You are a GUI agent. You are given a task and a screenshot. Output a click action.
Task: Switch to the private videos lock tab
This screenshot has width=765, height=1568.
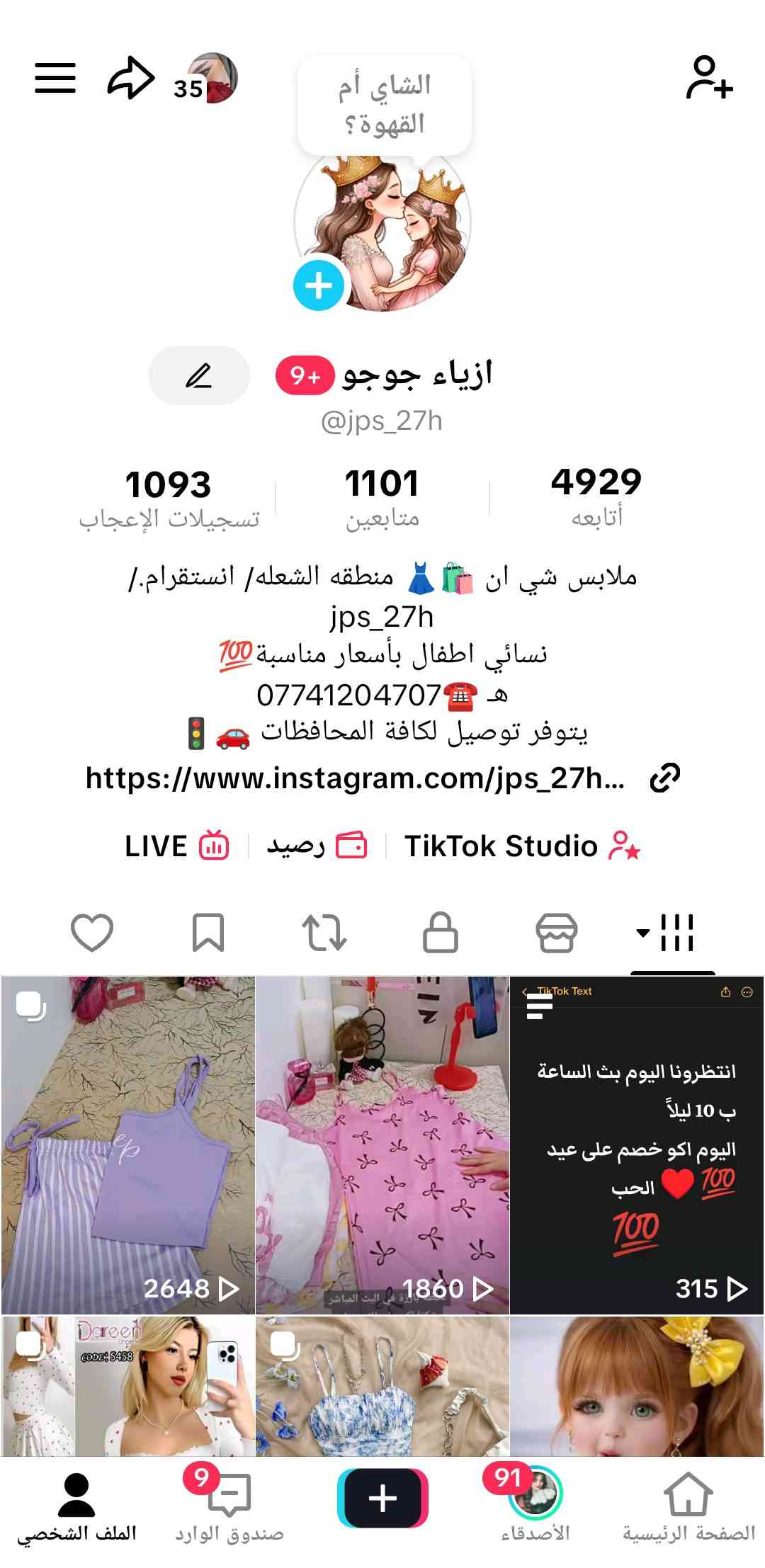click(441, 932)
